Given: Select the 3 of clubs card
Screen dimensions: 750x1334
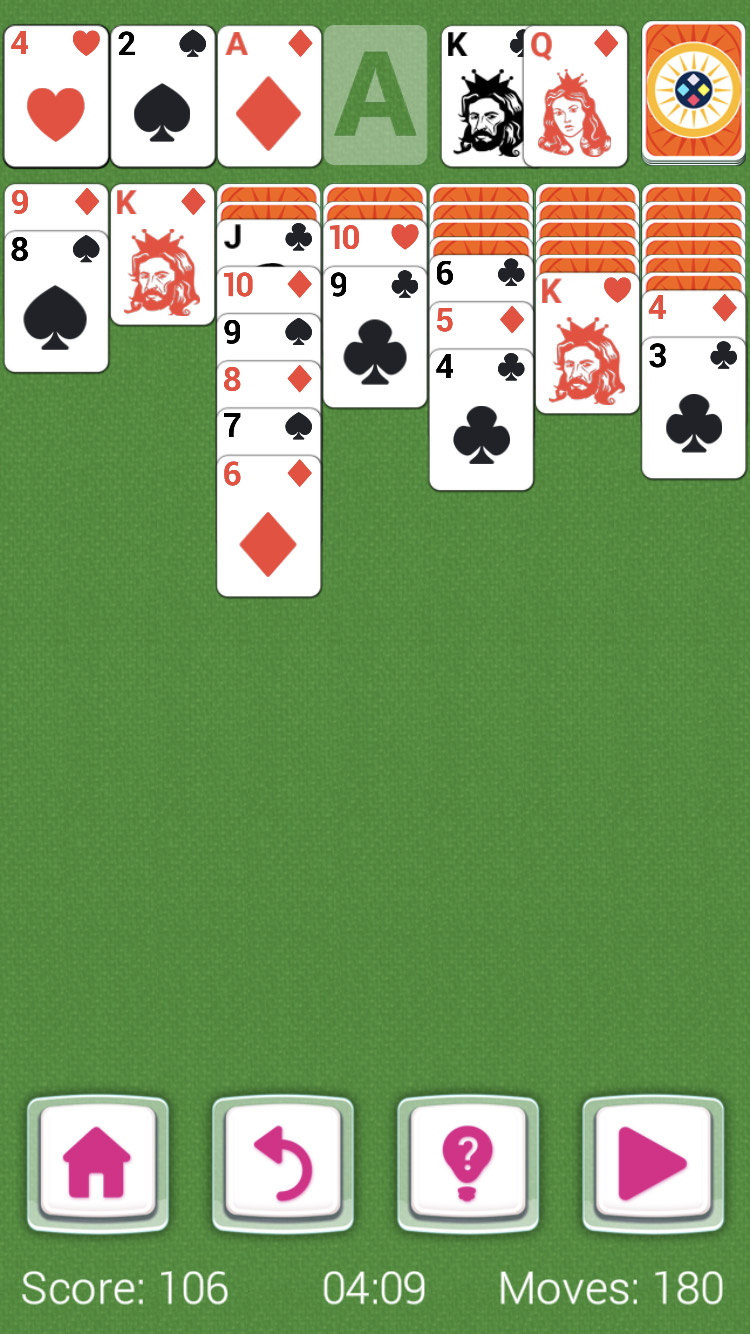Looking at the screenshot, I should coord(693,410).
